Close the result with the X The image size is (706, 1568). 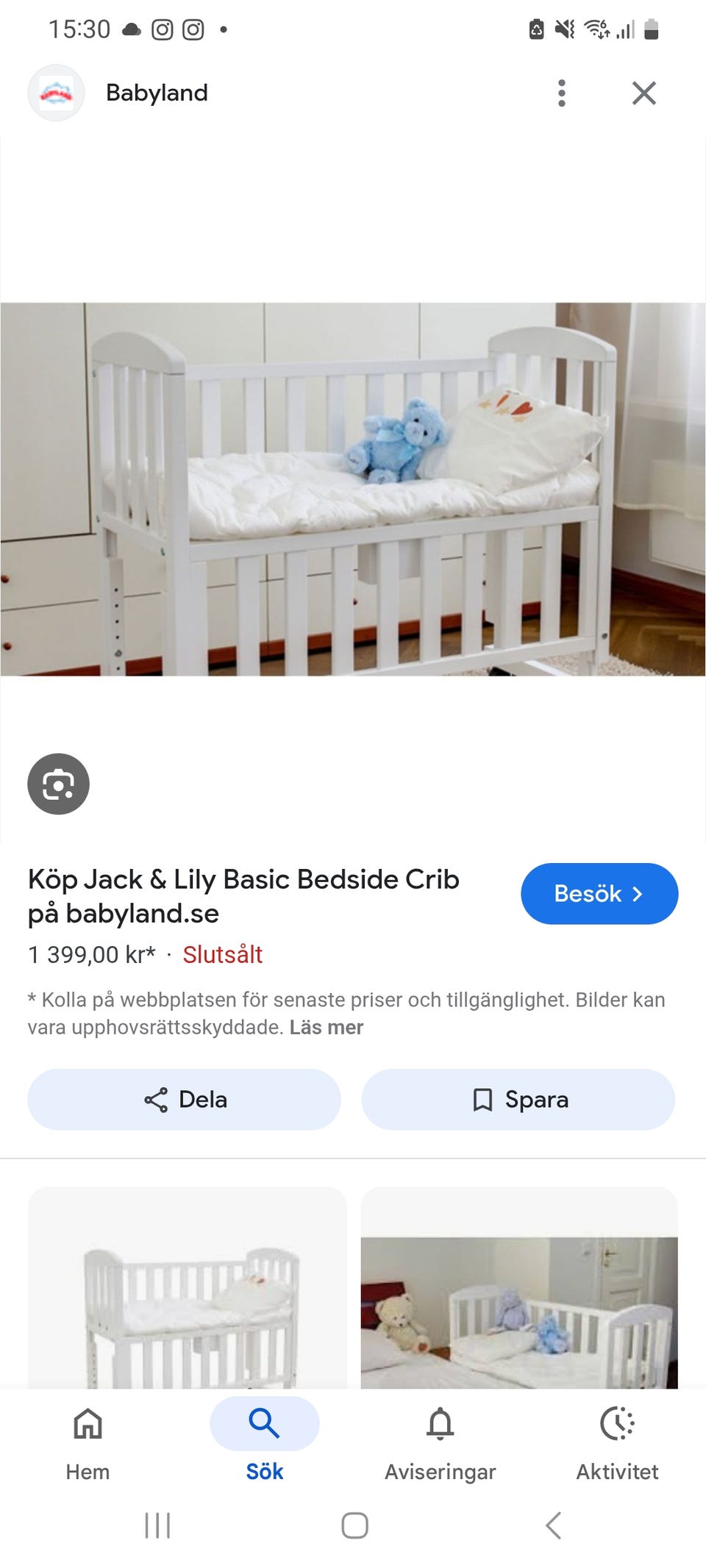(644, 93)
